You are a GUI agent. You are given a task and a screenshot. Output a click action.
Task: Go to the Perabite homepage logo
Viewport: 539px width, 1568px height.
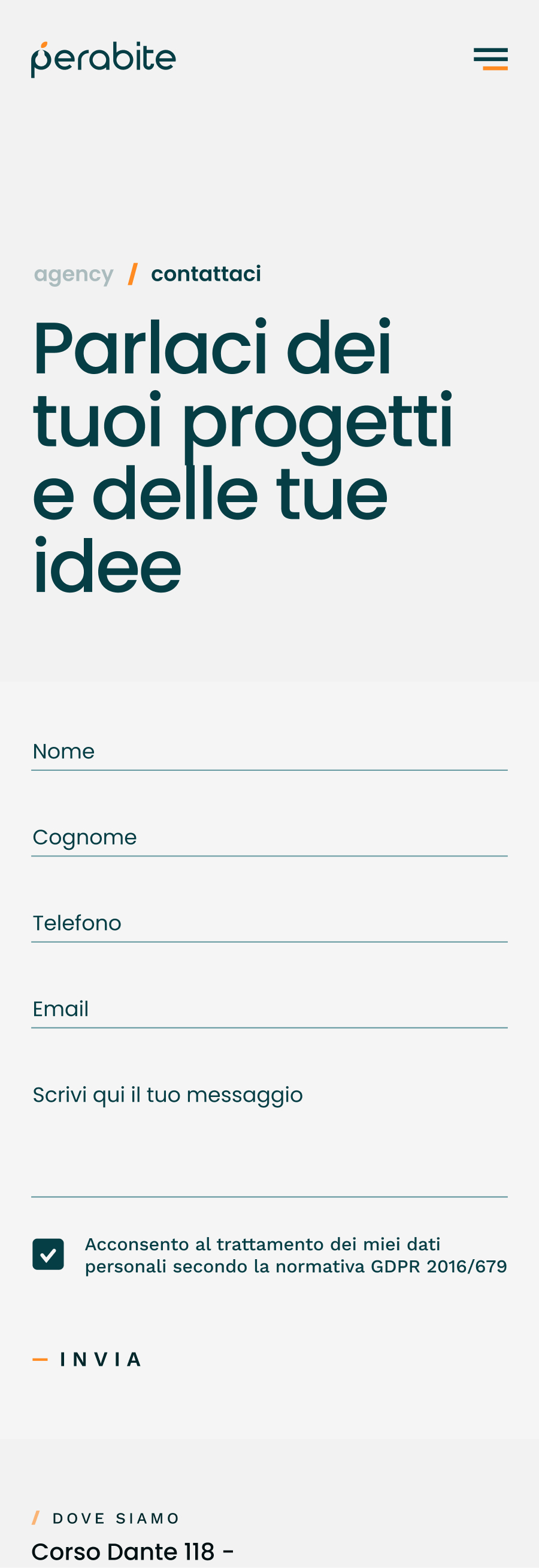[104, 59]
